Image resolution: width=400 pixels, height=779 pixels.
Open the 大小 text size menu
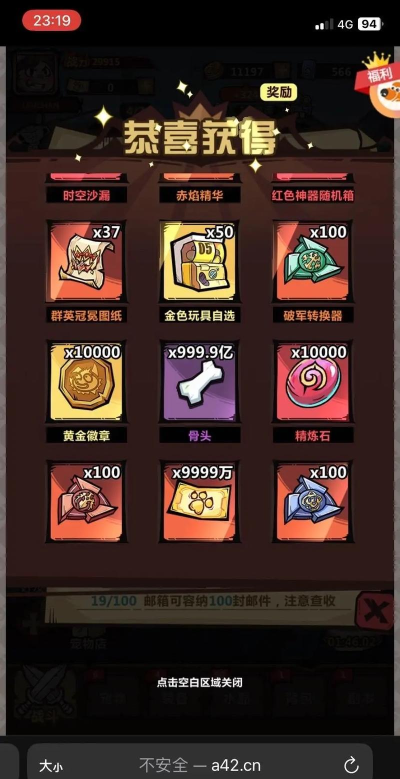pyautogui.click(x=51, y=766)
